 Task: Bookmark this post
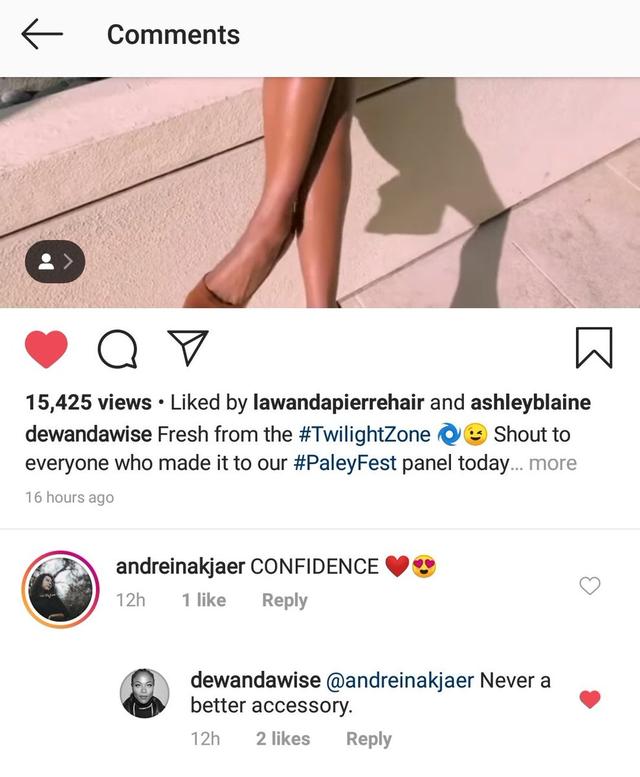point(594,348)
